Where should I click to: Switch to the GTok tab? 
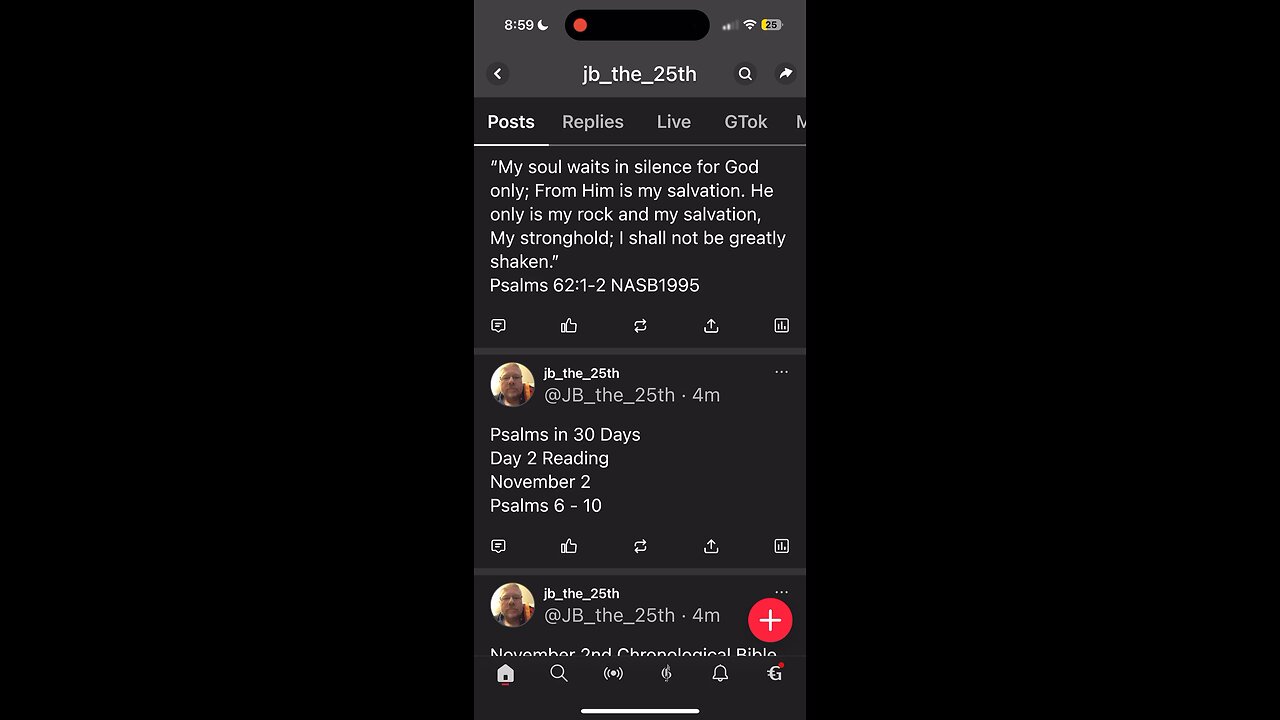click(745, 122)
